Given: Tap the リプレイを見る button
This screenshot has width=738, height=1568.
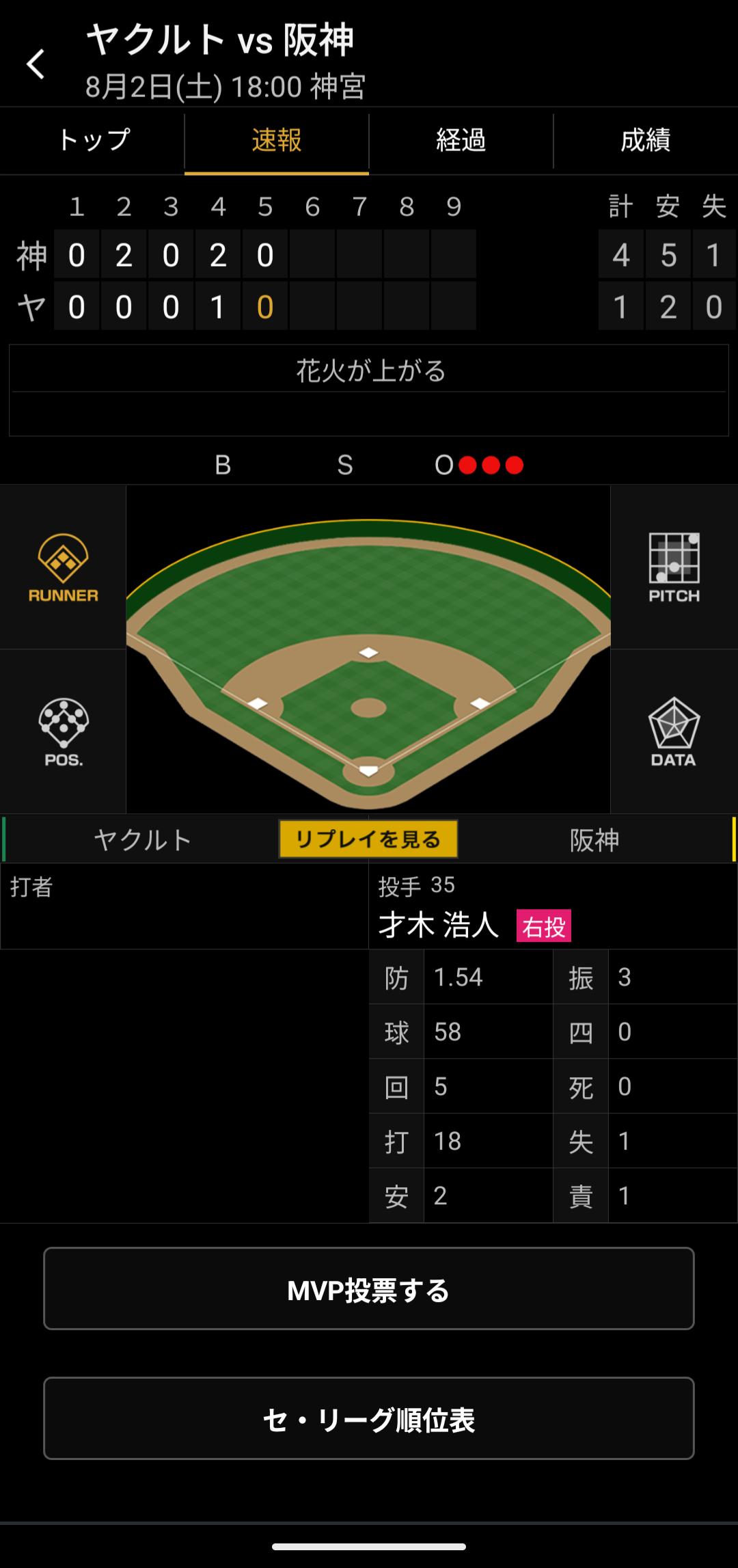Looking at the screenshot, I should point(368,839).
